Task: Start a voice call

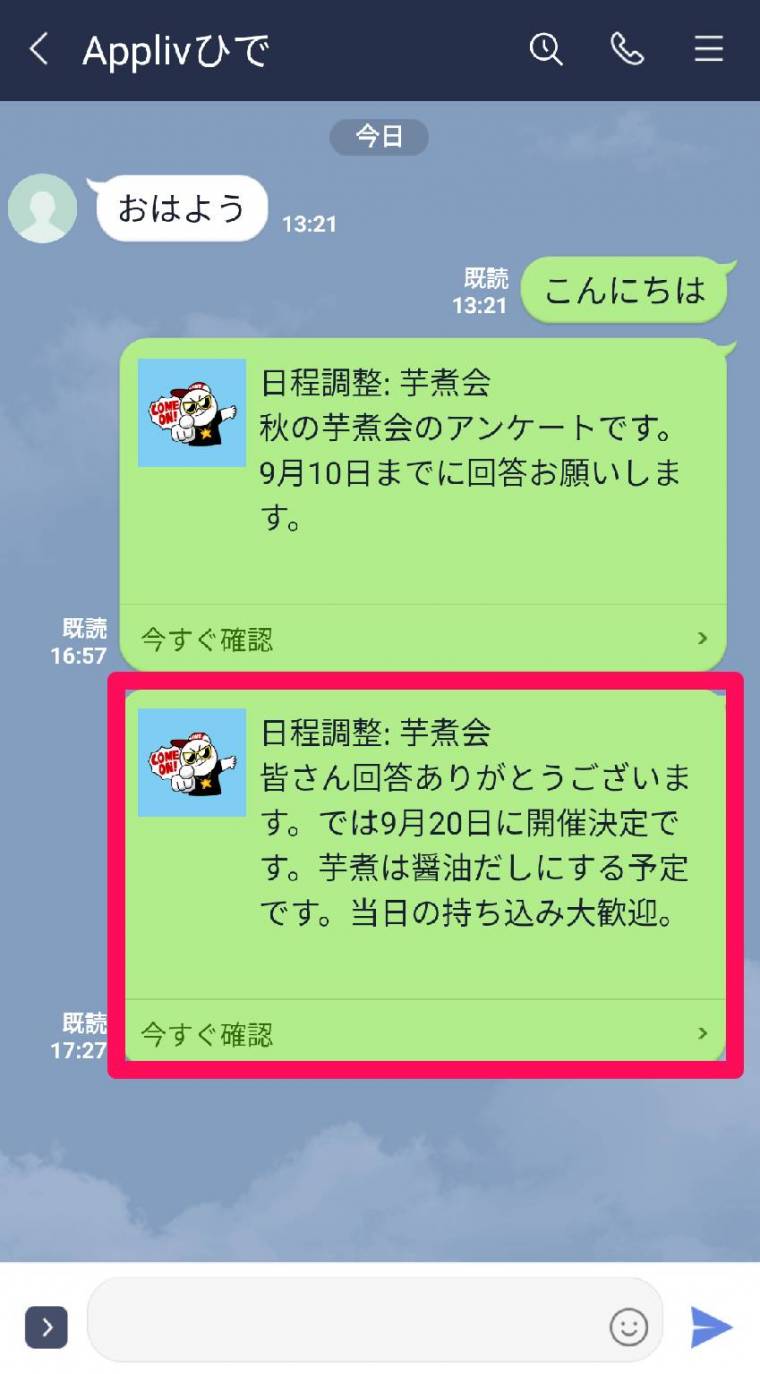Action: click(x=627, y=49)
